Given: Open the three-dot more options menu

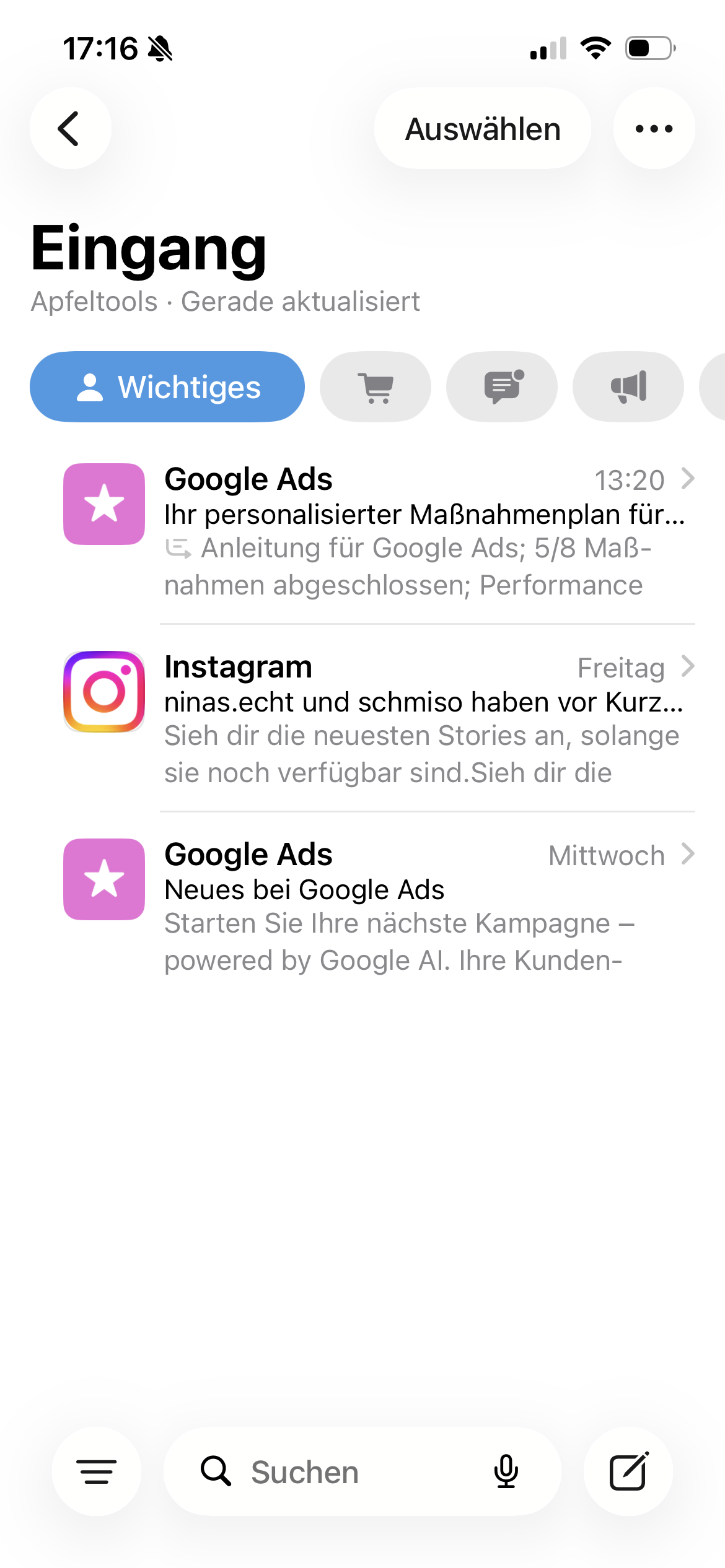Looking at the screenshot, I should 654,129.
